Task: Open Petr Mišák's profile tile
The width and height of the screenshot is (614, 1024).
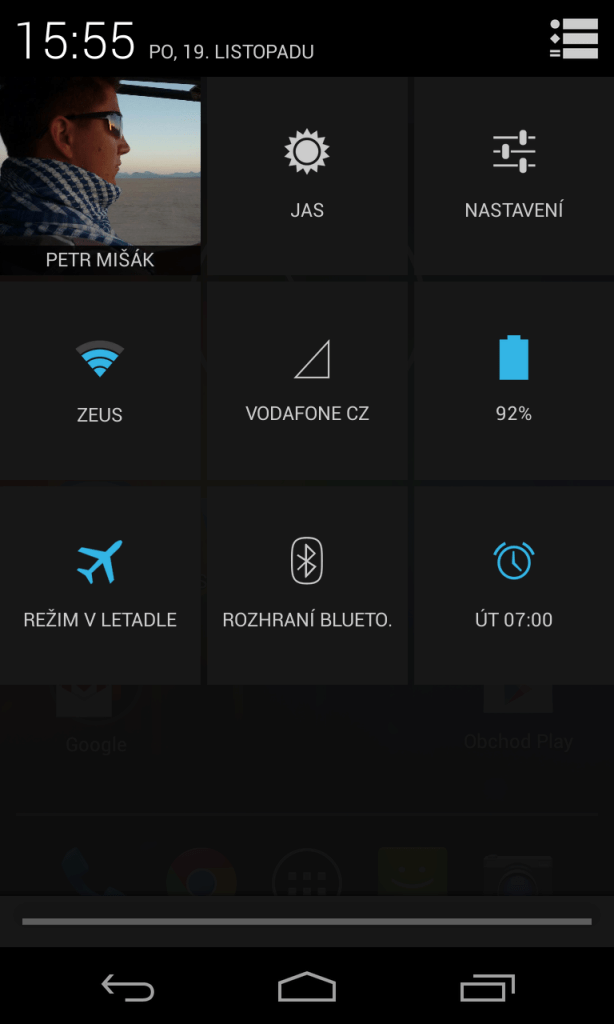Action: tap(100, 176)
